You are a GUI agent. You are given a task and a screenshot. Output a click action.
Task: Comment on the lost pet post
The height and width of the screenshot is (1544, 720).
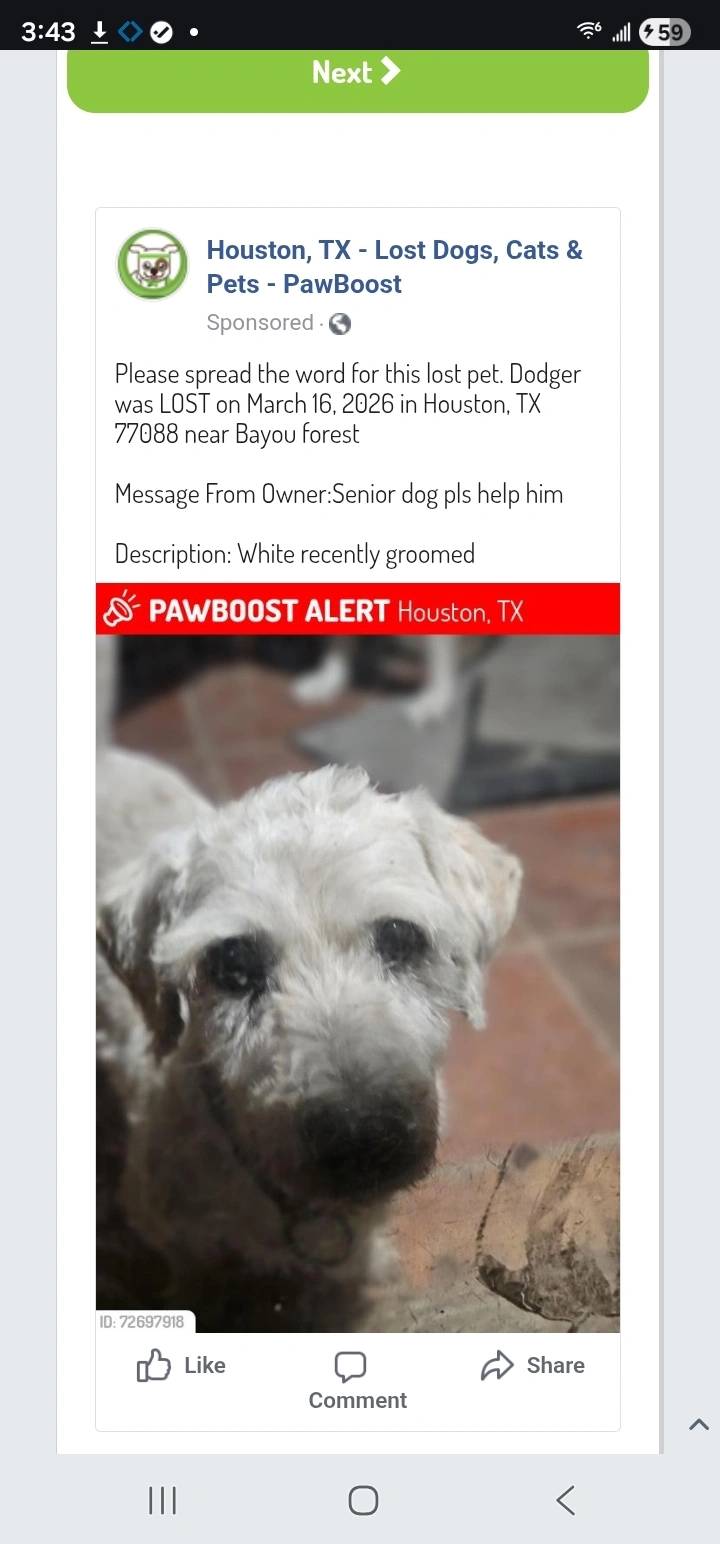pos(357,1382)
